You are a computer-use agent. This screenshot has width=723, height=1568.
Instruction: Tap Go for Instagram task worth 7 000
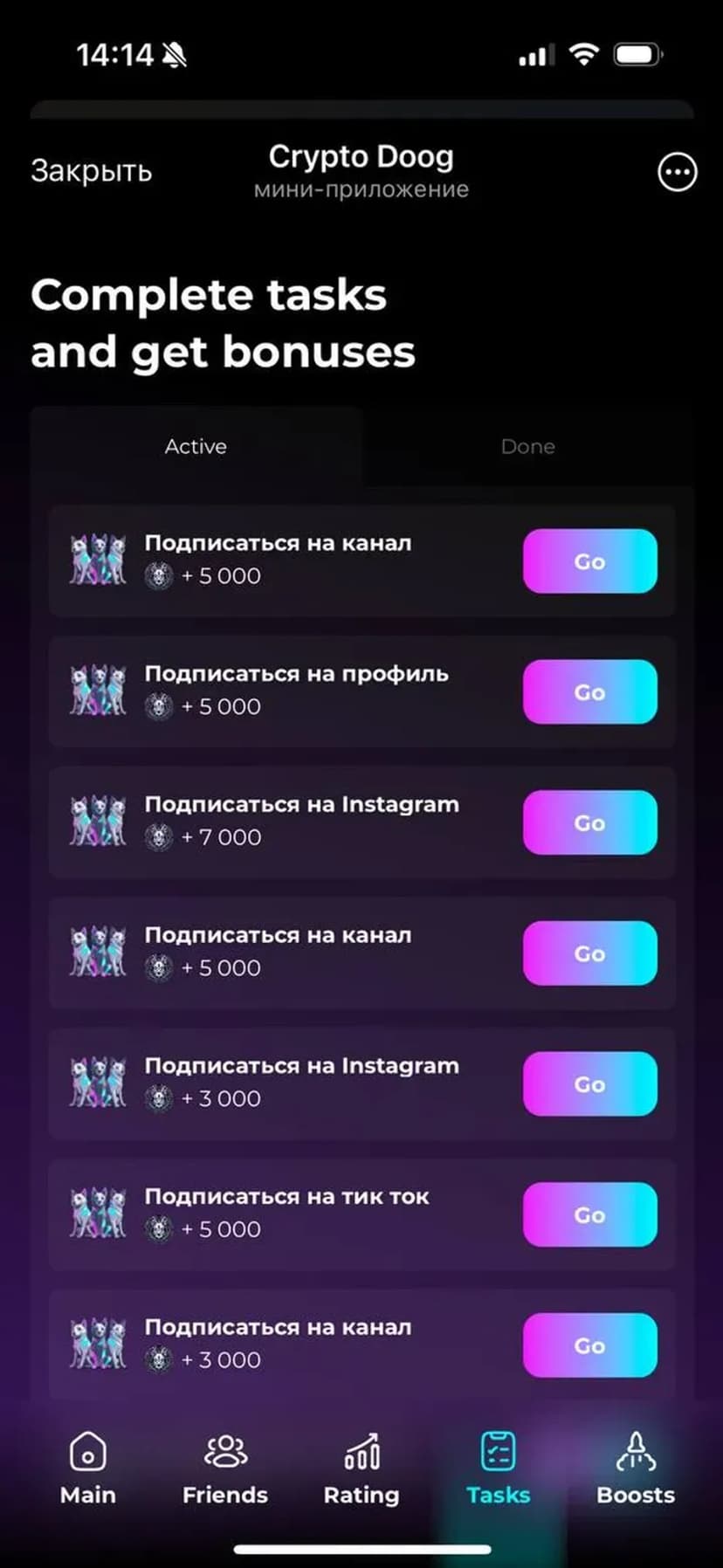(x=589, y=822)
